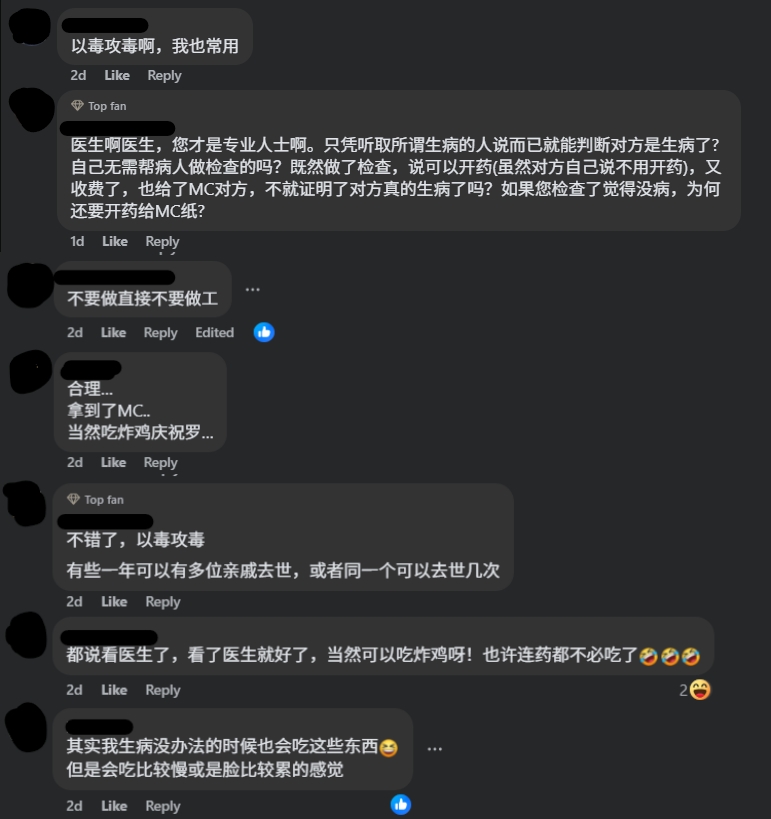The height and width of the screenshot is (819, 771).
Task: Open options for the comment starting '其实我生病没办法'
Action: point(434,748)
